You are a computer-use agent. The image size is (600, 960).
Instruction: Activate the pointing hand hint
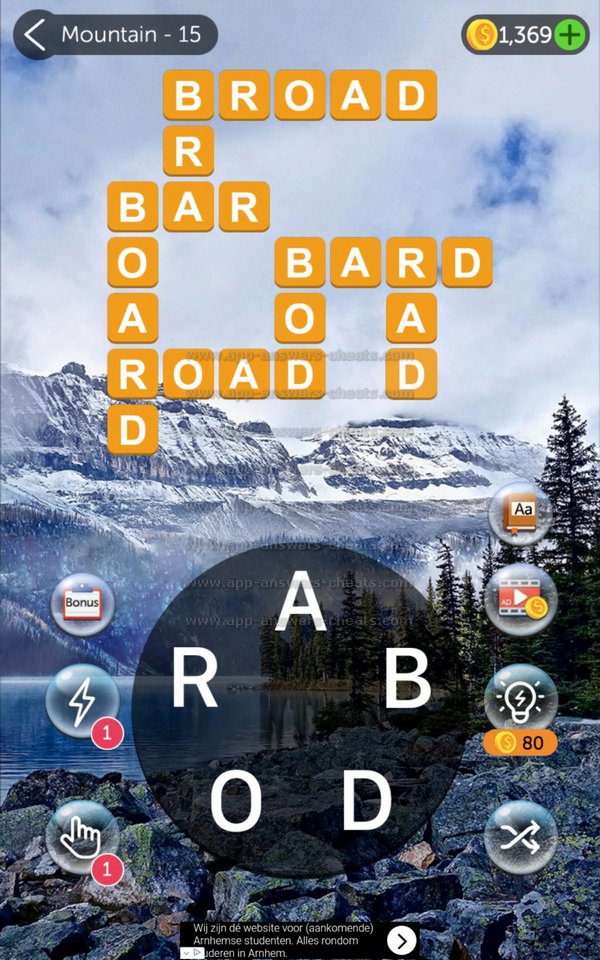pos(83,836)
